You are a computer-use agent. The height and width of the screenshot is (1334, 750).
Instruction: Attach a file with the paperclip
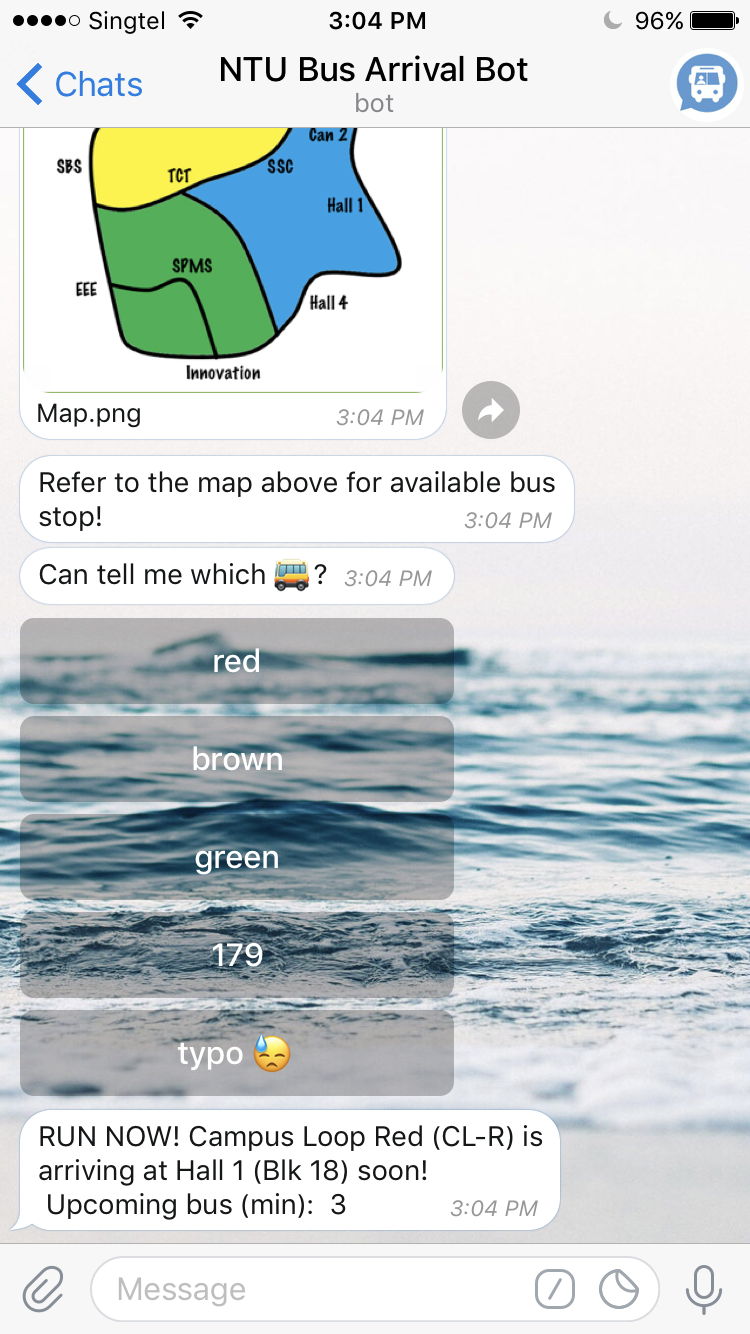(x=43, y=1290)
